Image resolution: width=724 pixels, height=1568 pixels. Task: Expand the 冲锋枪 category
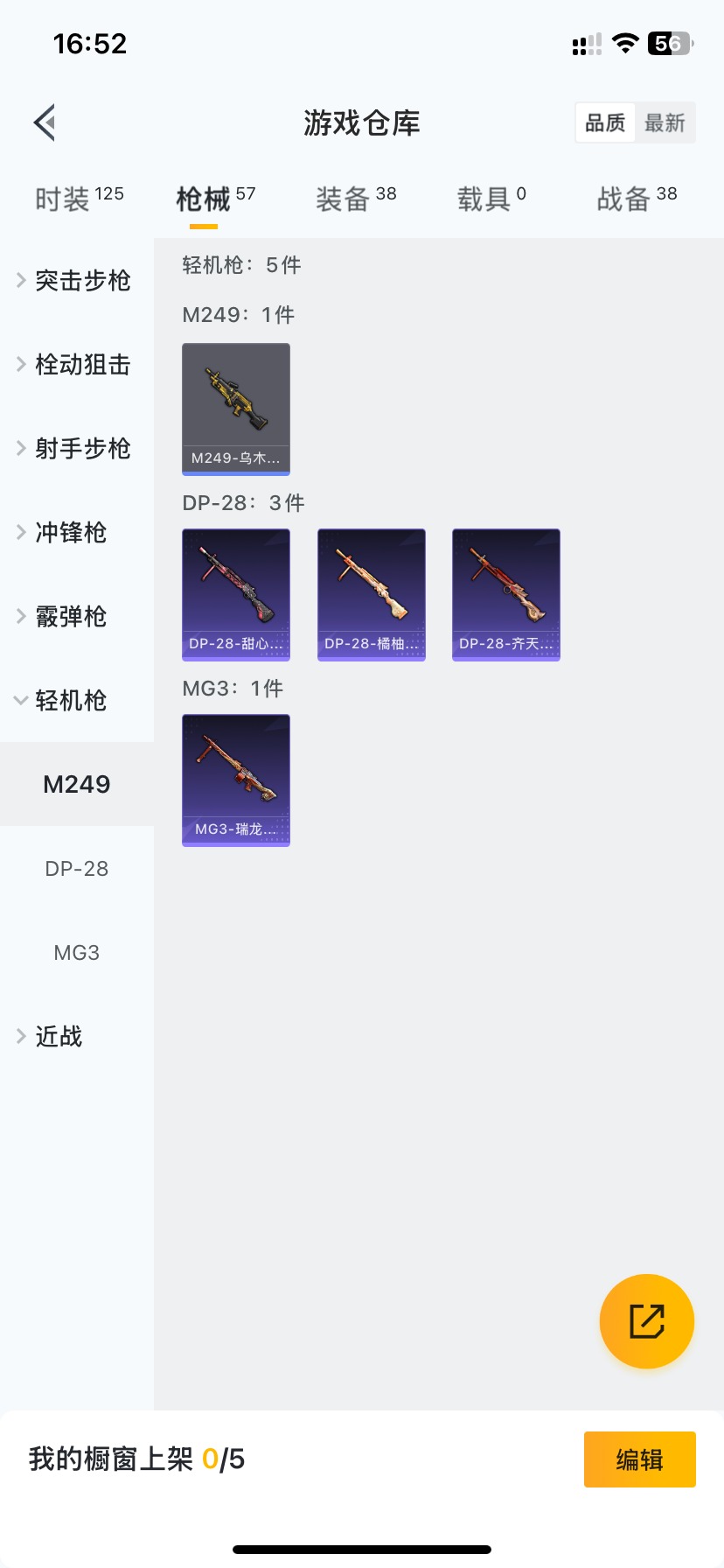point(77,532)
